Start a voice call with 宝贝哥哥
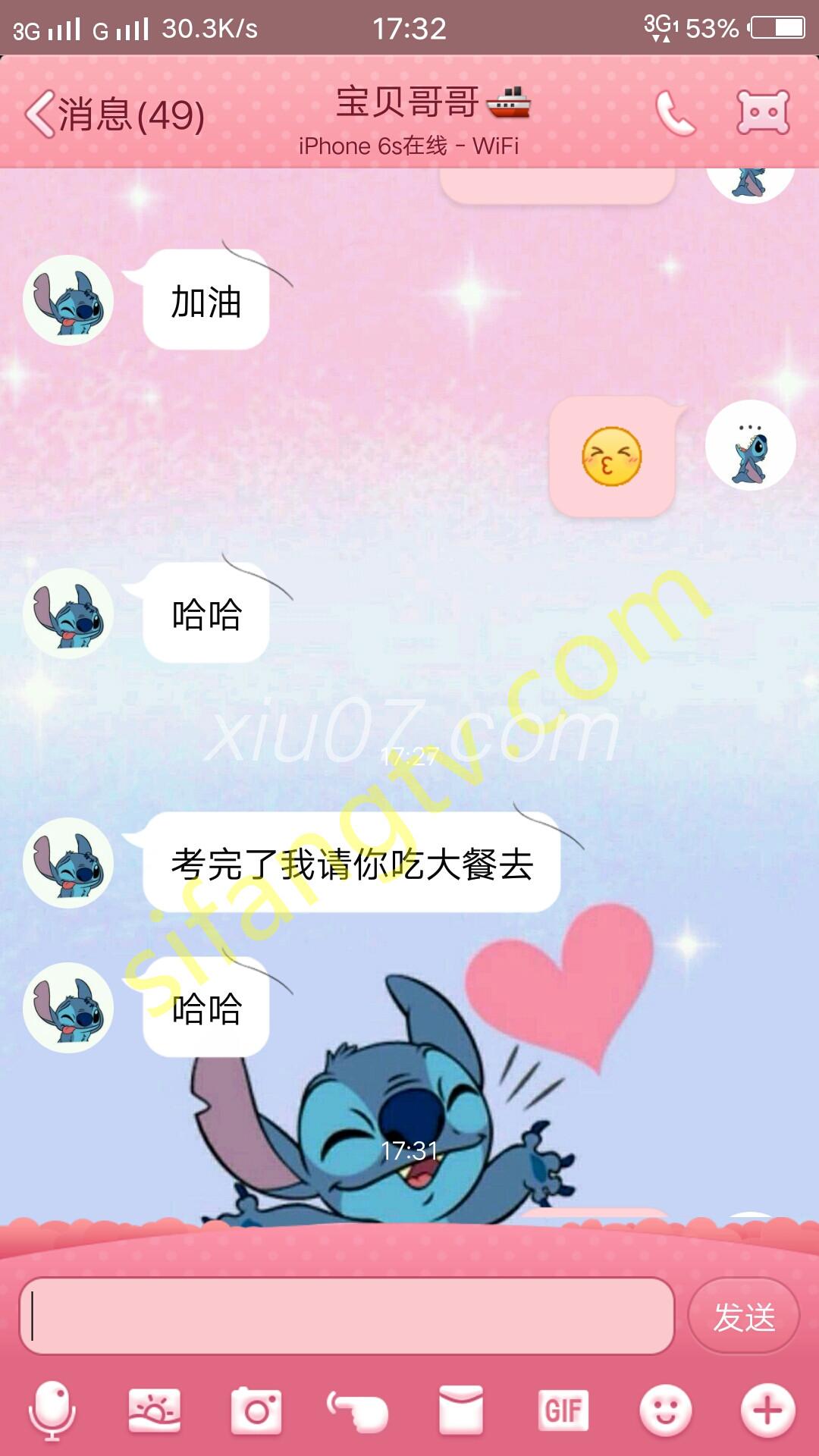The height and width of the screenshot is (1456, 819). click(674, 114)
